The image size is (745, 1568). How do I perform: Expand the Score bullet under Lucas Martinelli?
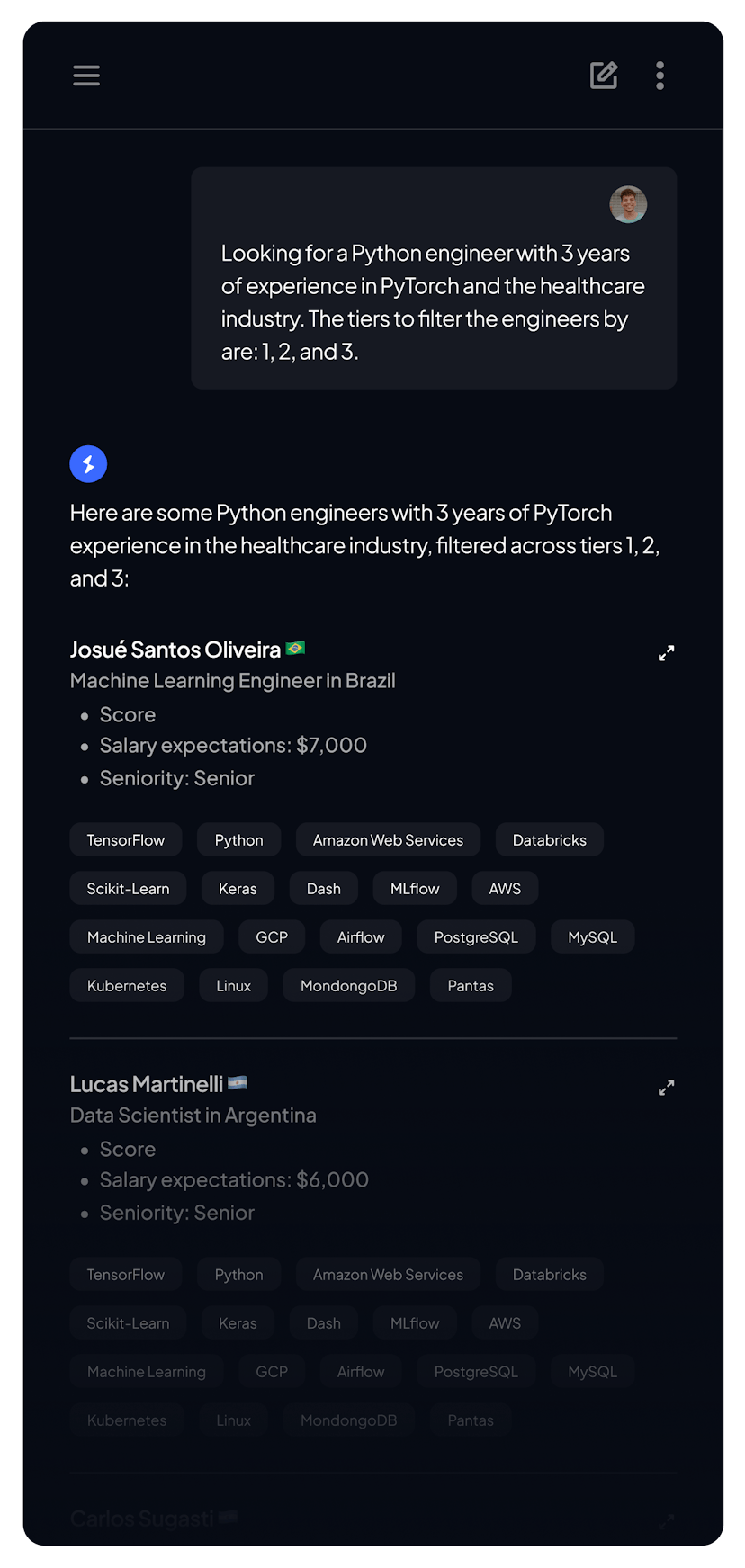[127, 1149]
